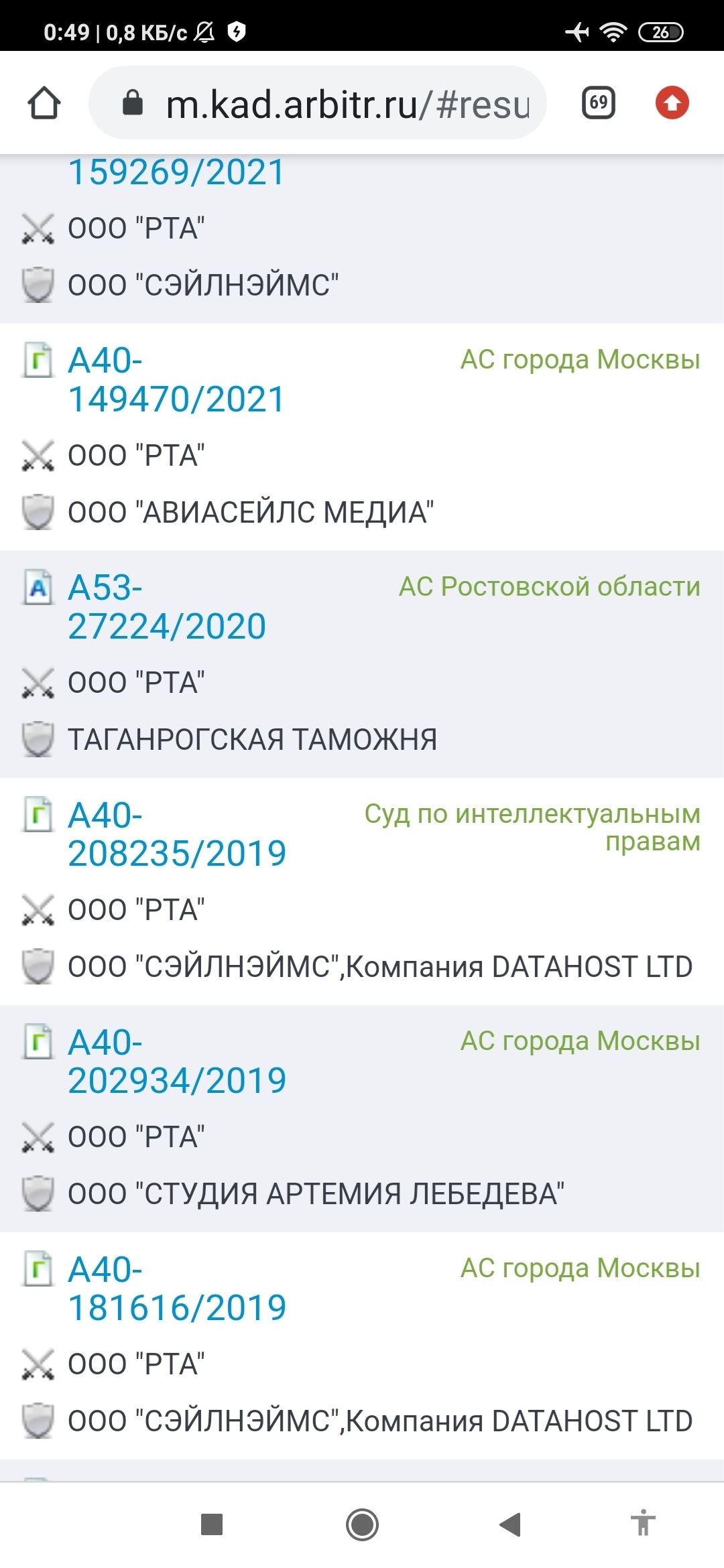Open the browser home page
The image size is (724, 1568).
pyautogui.click(x=44, y=103)
